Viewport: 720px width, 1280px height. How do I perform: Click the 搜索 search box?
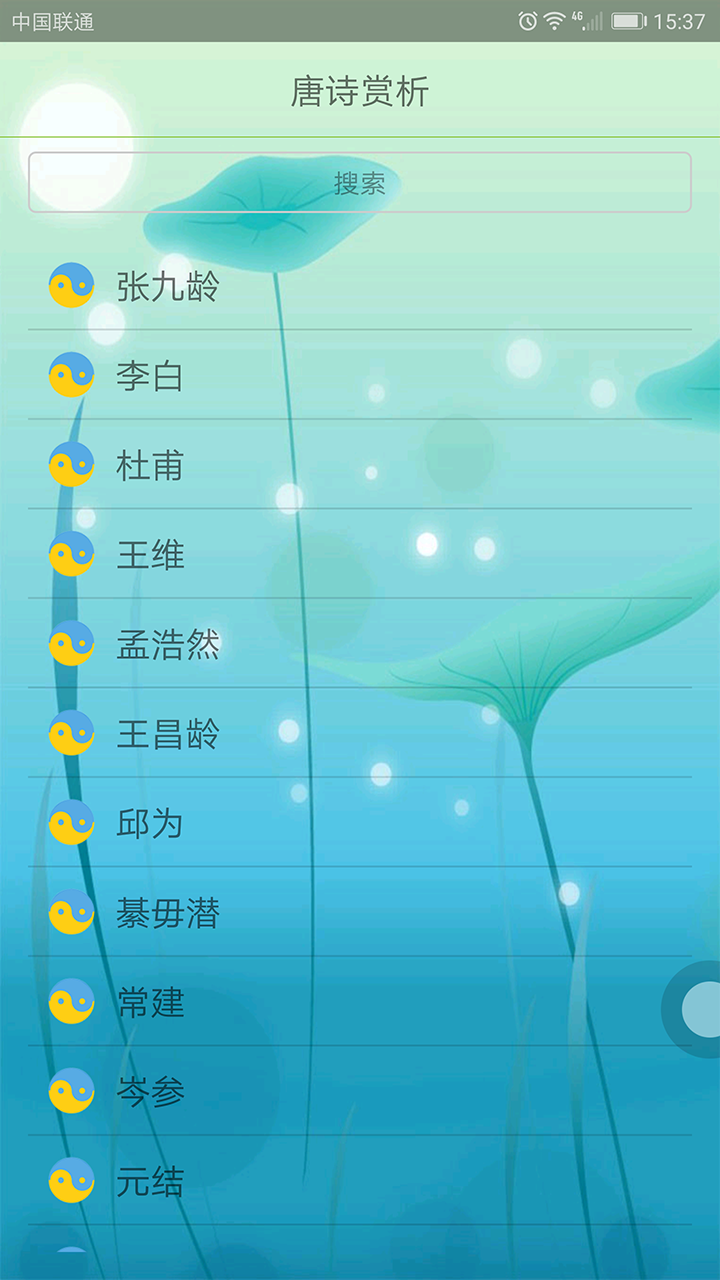360,182
